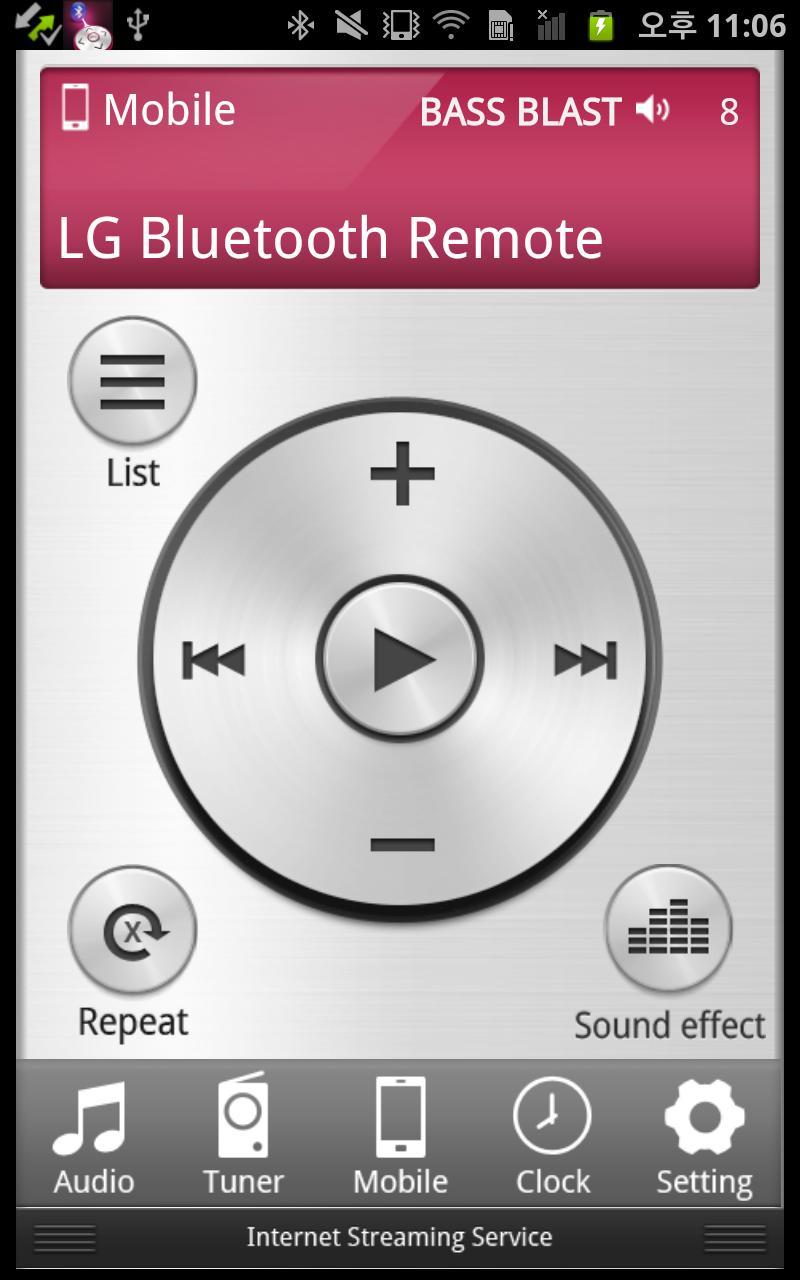Toggle the Repeat mode button

132,931
